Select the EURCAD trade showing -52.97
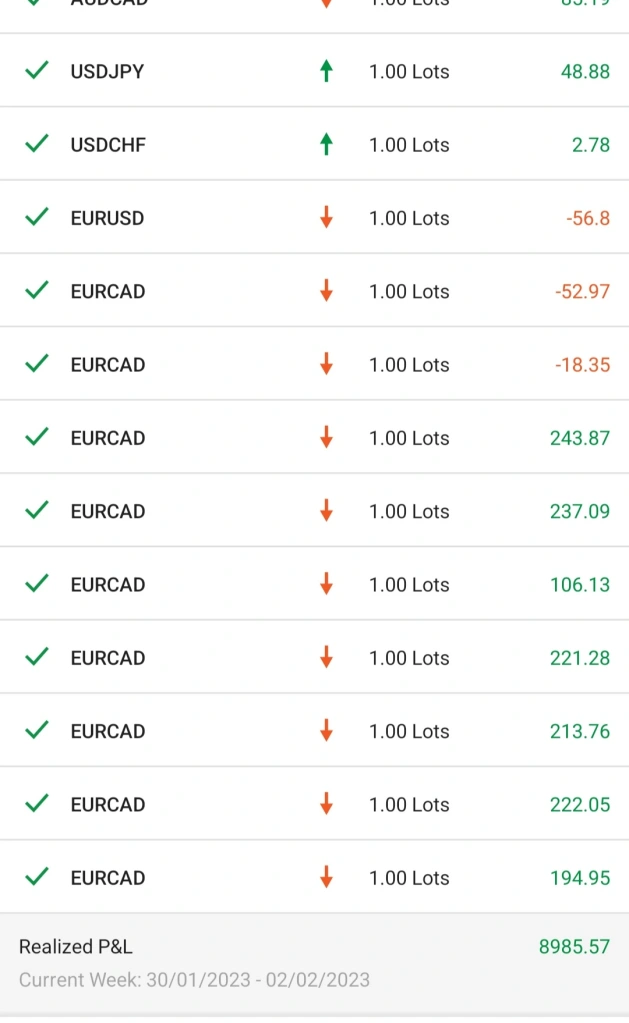Screen dimensions: 629x1023 point(314,290)
